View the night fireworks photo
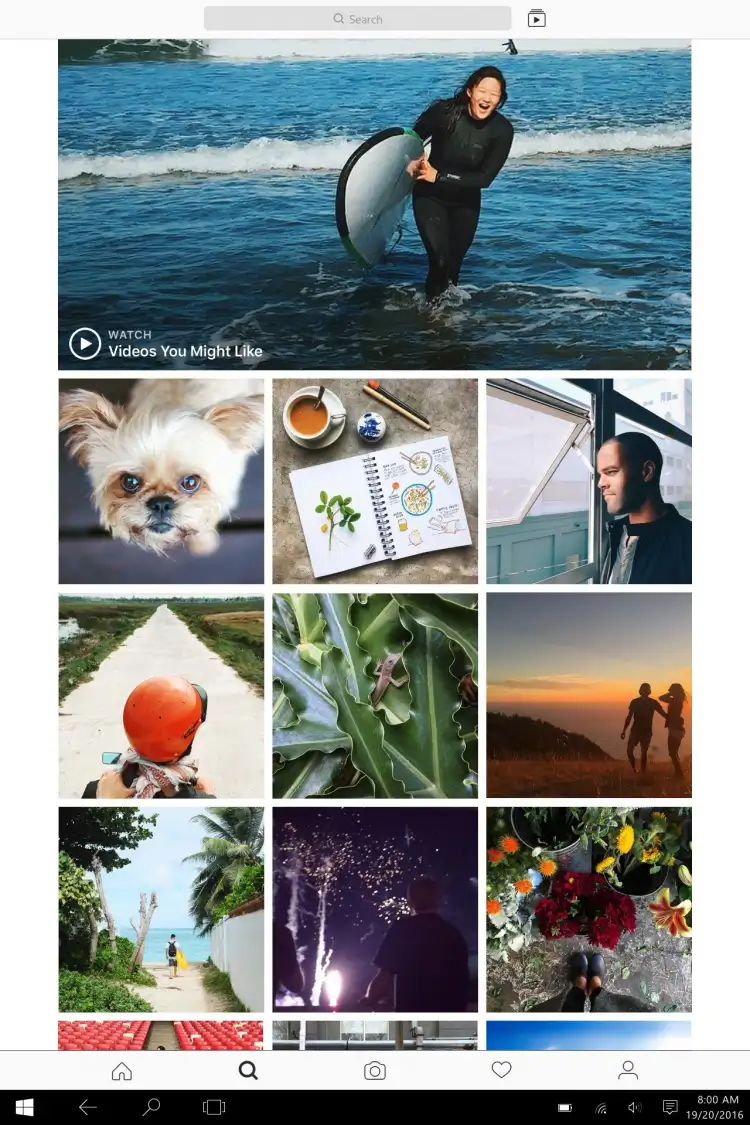The height and width of the screenshot is (1125, 750). tap(375, 910)
